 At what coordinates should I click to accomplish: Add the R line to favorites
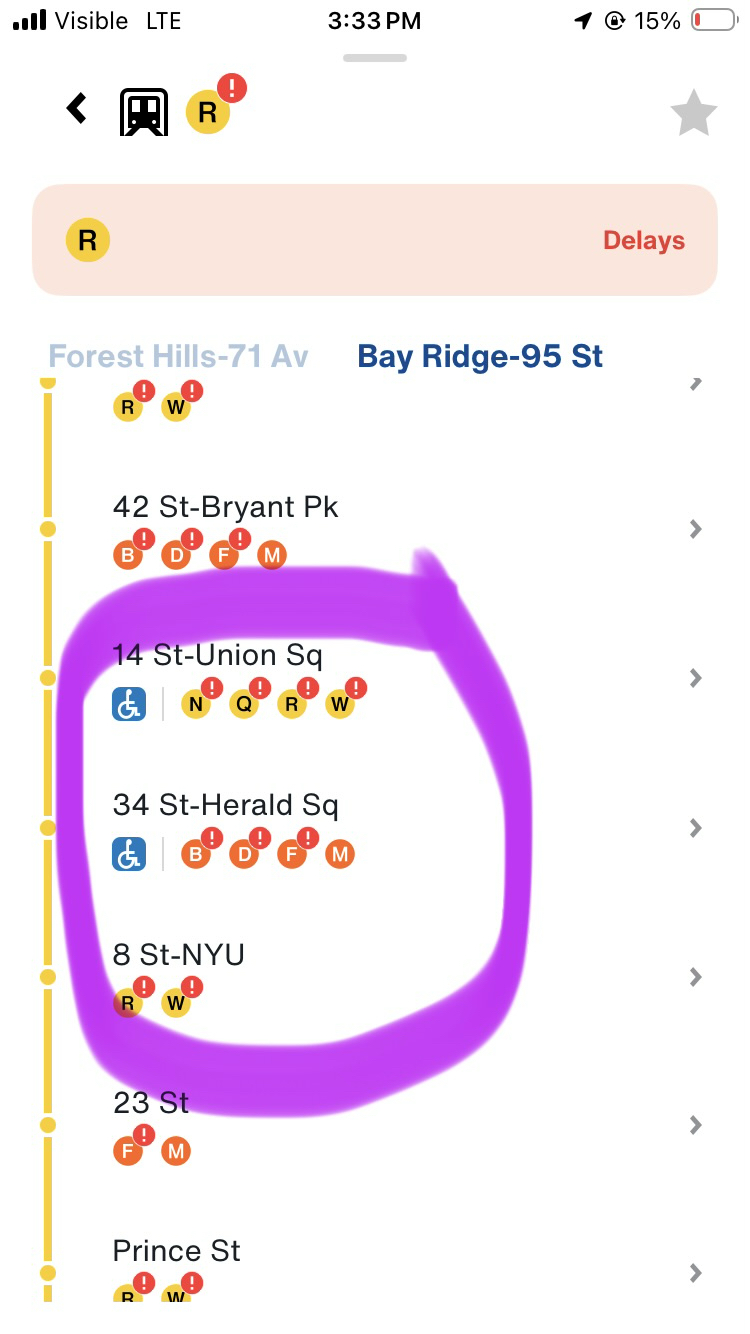pyautogui.click(x=693, y=114)
